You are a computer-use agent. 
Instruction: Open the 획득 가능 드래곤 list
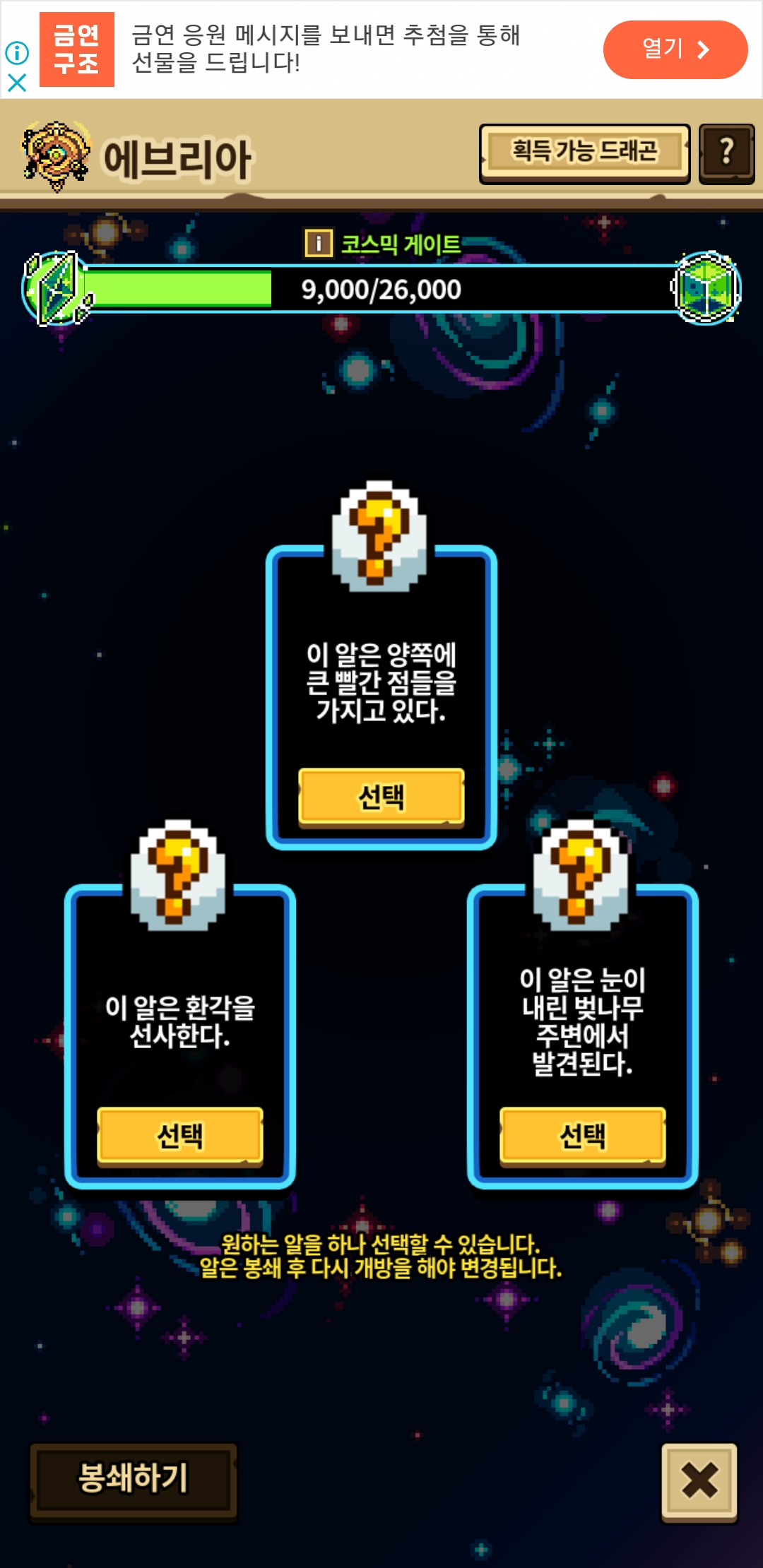point(584,153)
